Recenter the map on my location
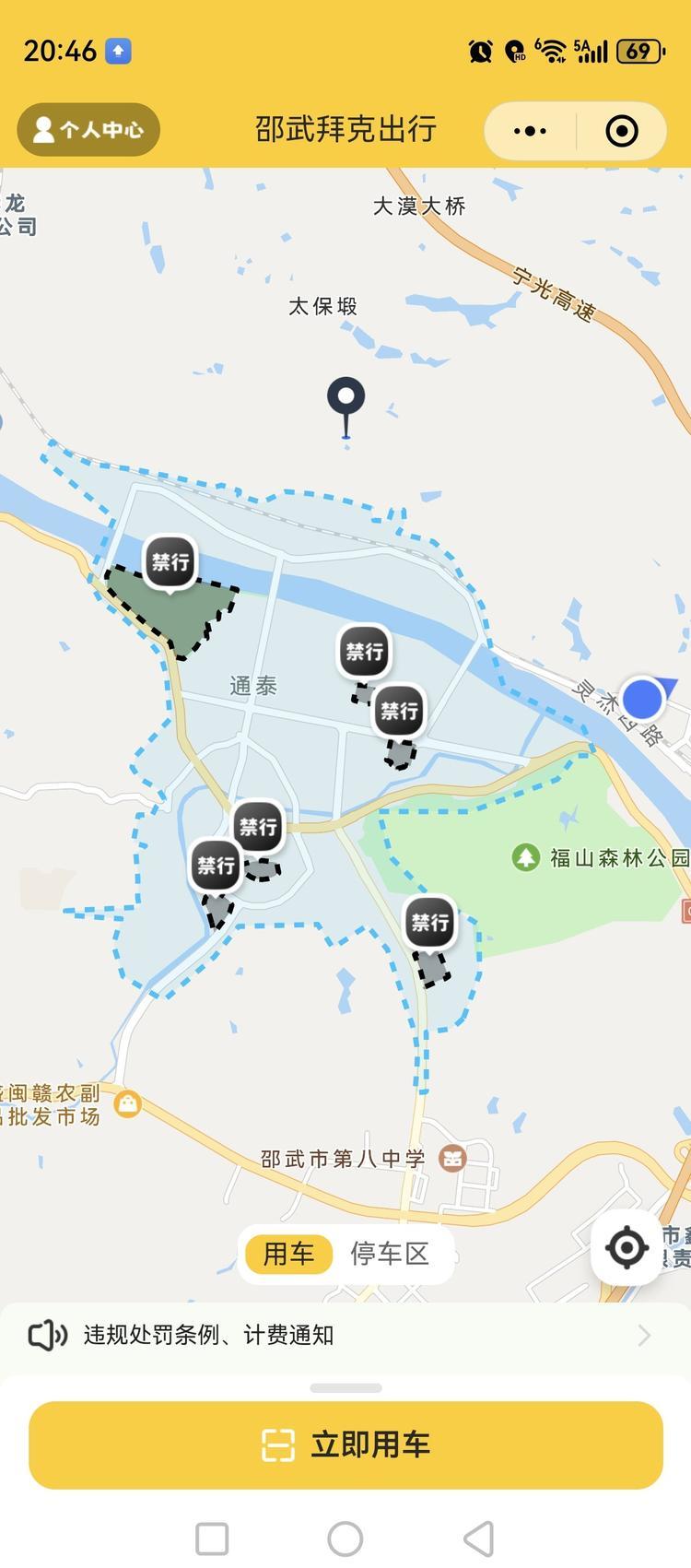The image size is (691, 1568). click(627, 1248)
